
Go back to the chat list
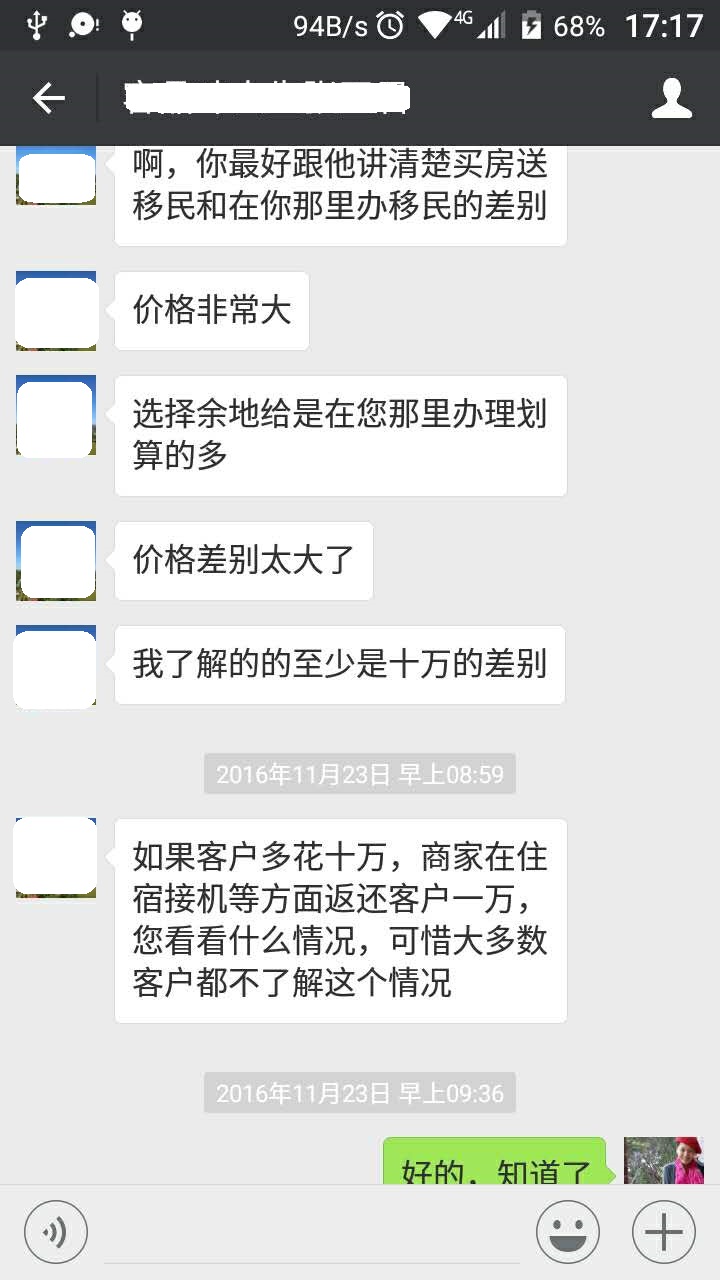48,98
